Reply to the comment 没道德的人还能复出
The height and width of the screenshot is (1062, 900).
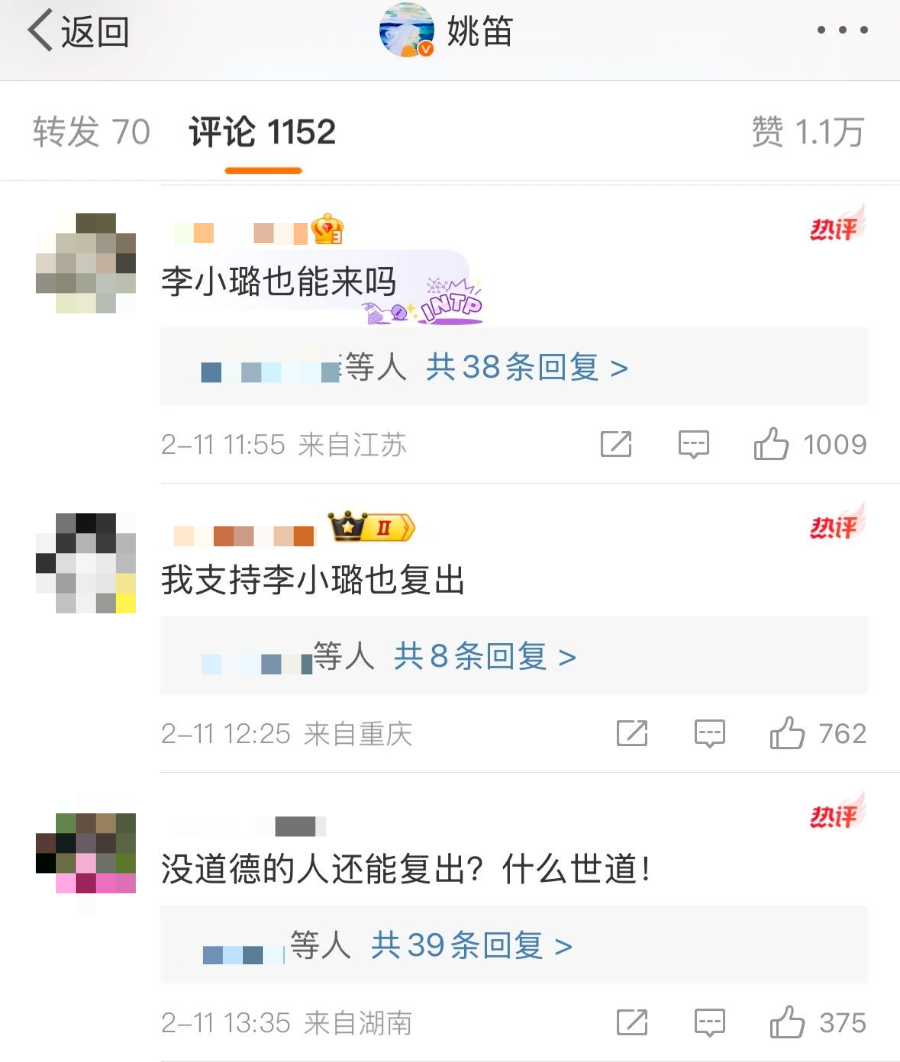click(x=709, y=1023)
